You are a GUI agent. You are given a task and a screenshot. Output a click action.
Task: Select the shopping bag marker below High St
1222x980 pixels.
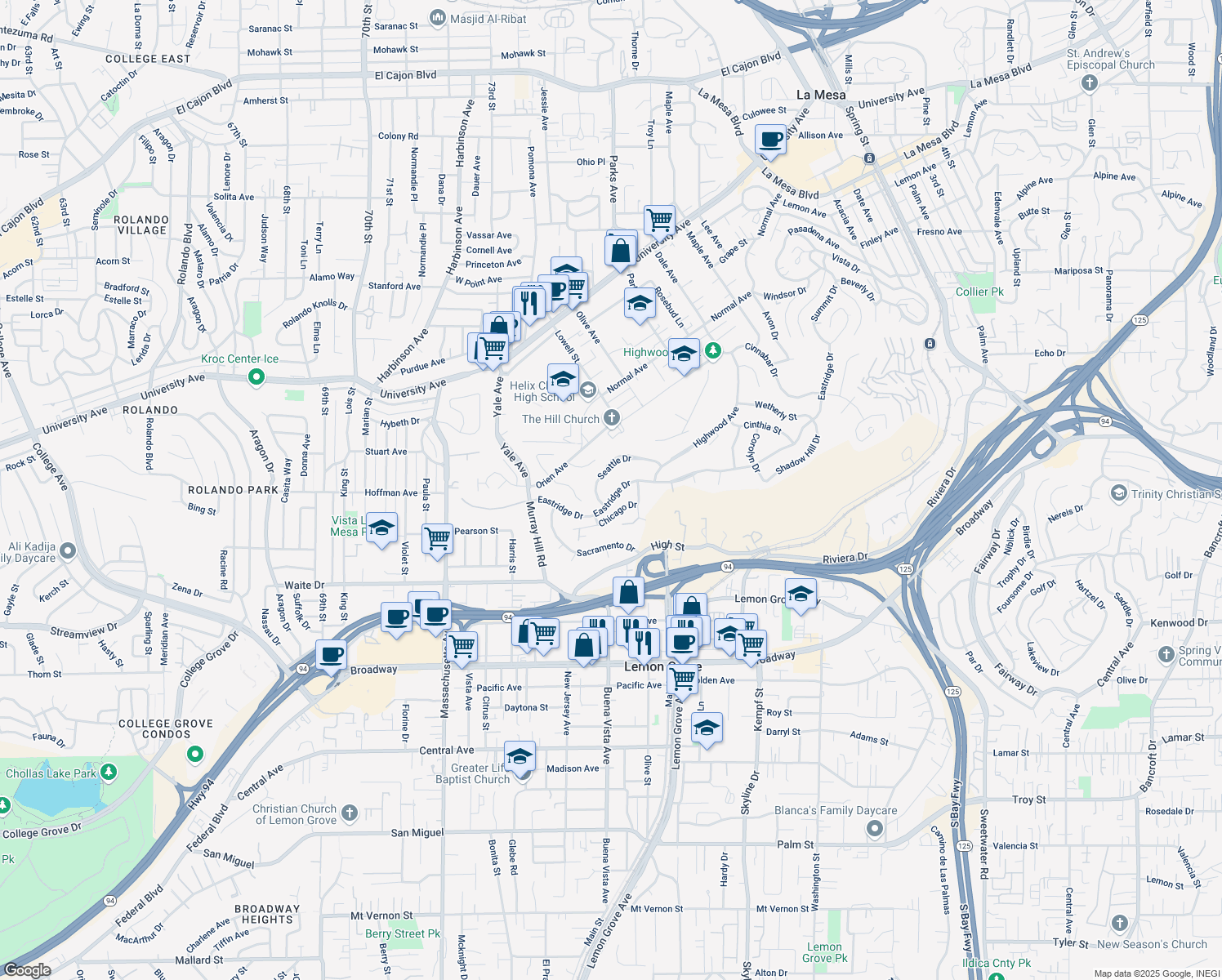[628, 593]
